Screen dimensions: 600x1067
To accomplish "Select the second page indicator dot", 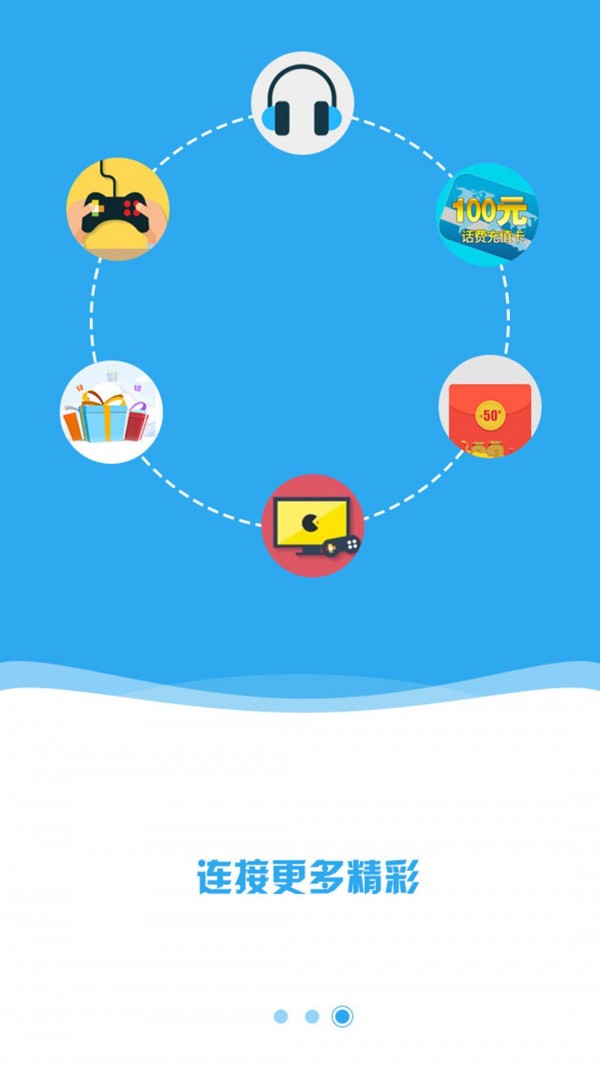I will coord(312,1017).
